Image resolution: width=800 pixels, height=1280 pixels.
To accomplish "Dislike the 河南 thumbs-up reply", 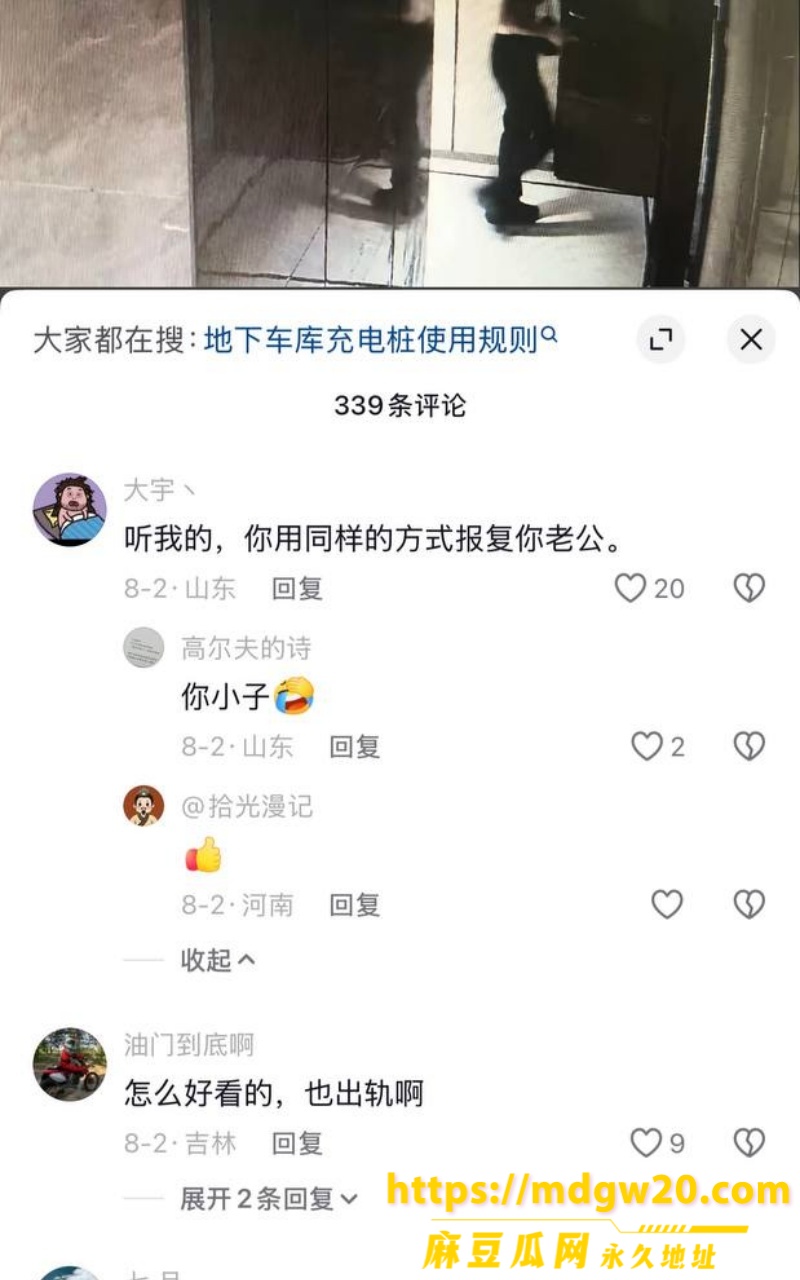I will tap(749, 904).
